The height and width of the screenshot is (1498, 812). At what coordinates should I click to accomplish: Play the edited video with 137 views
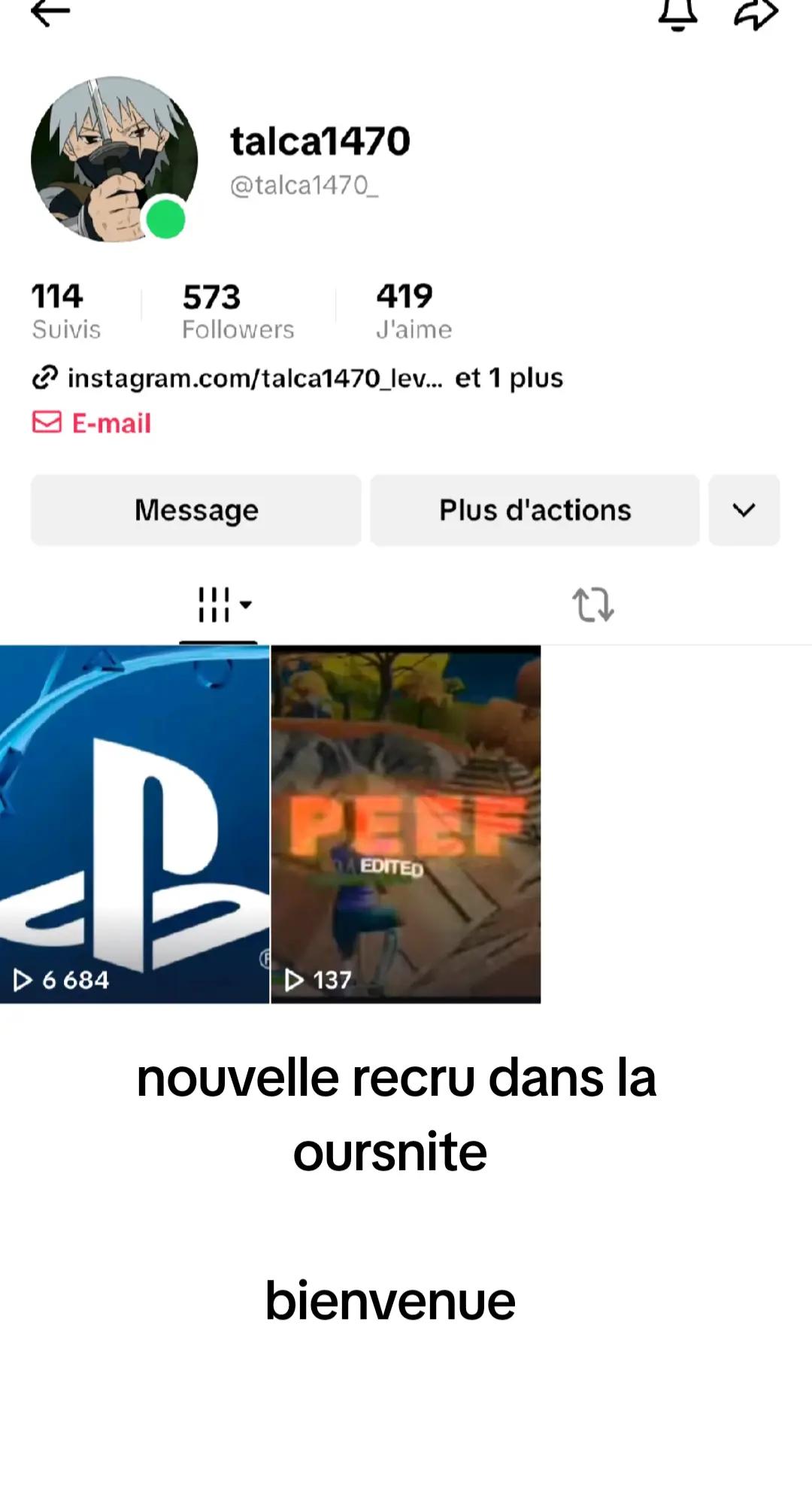(405, 823)
